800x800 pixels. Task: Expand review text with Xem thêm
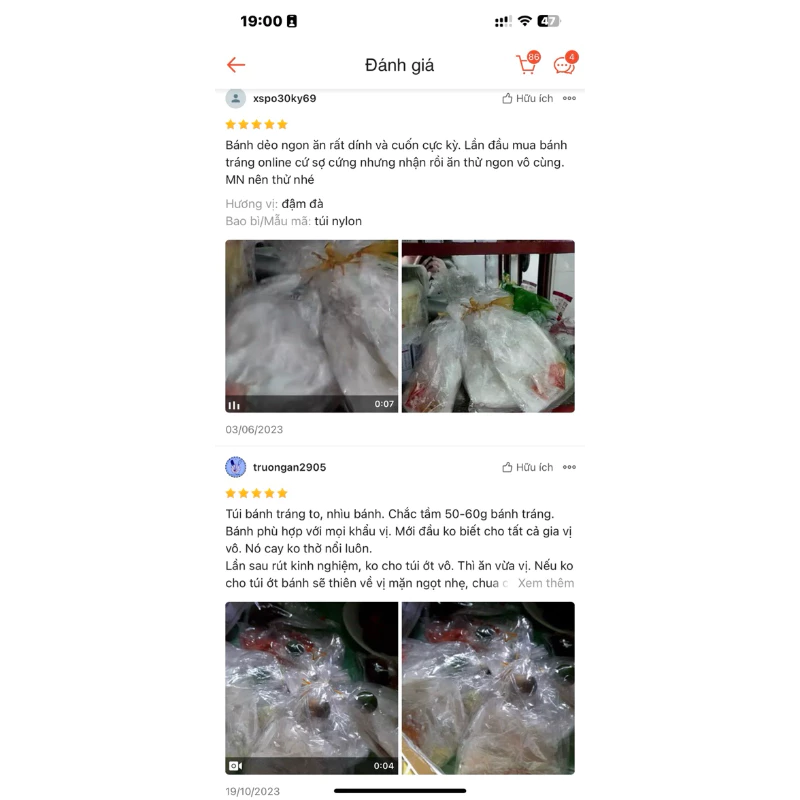coord(546,583)
